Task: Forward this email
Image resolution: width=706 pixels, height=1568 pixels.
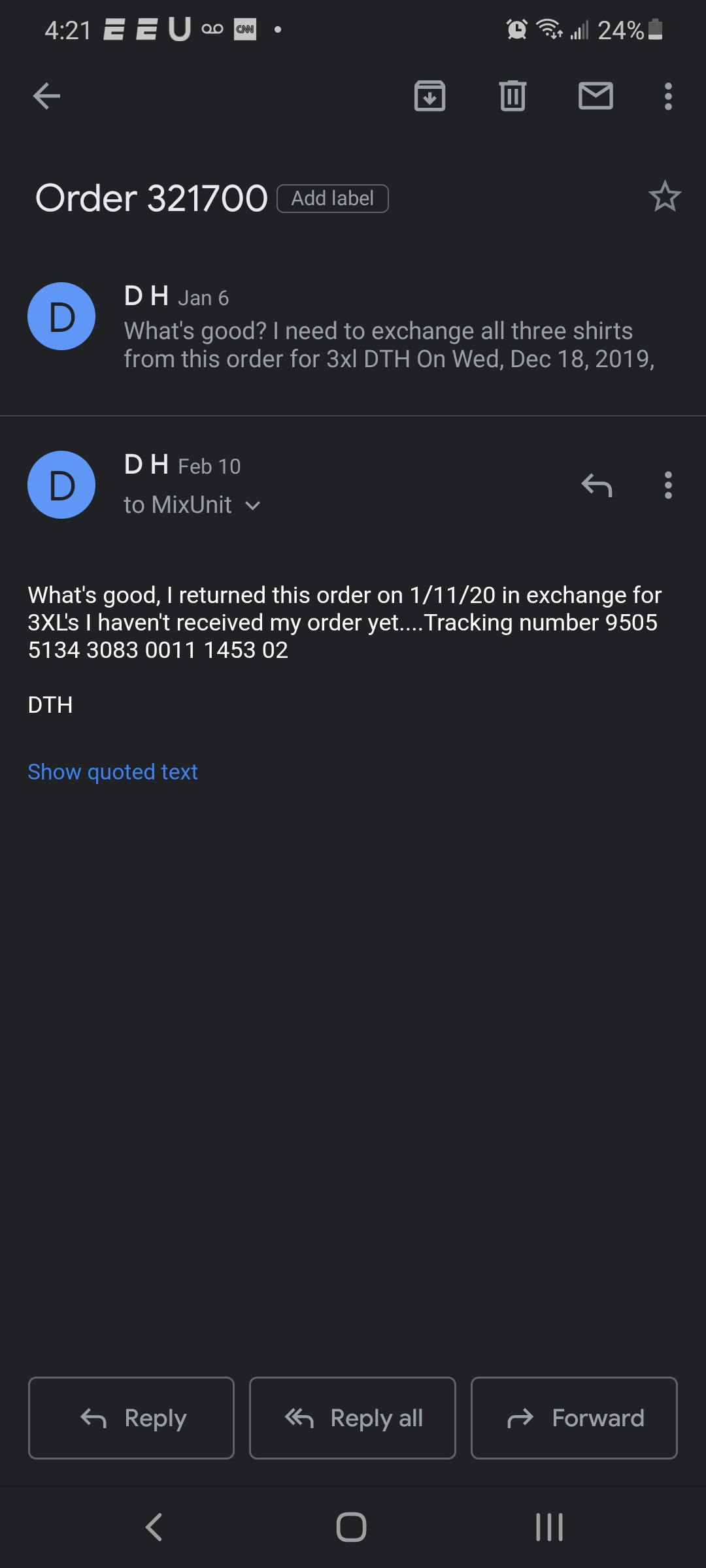Action: coord(574,1418)
